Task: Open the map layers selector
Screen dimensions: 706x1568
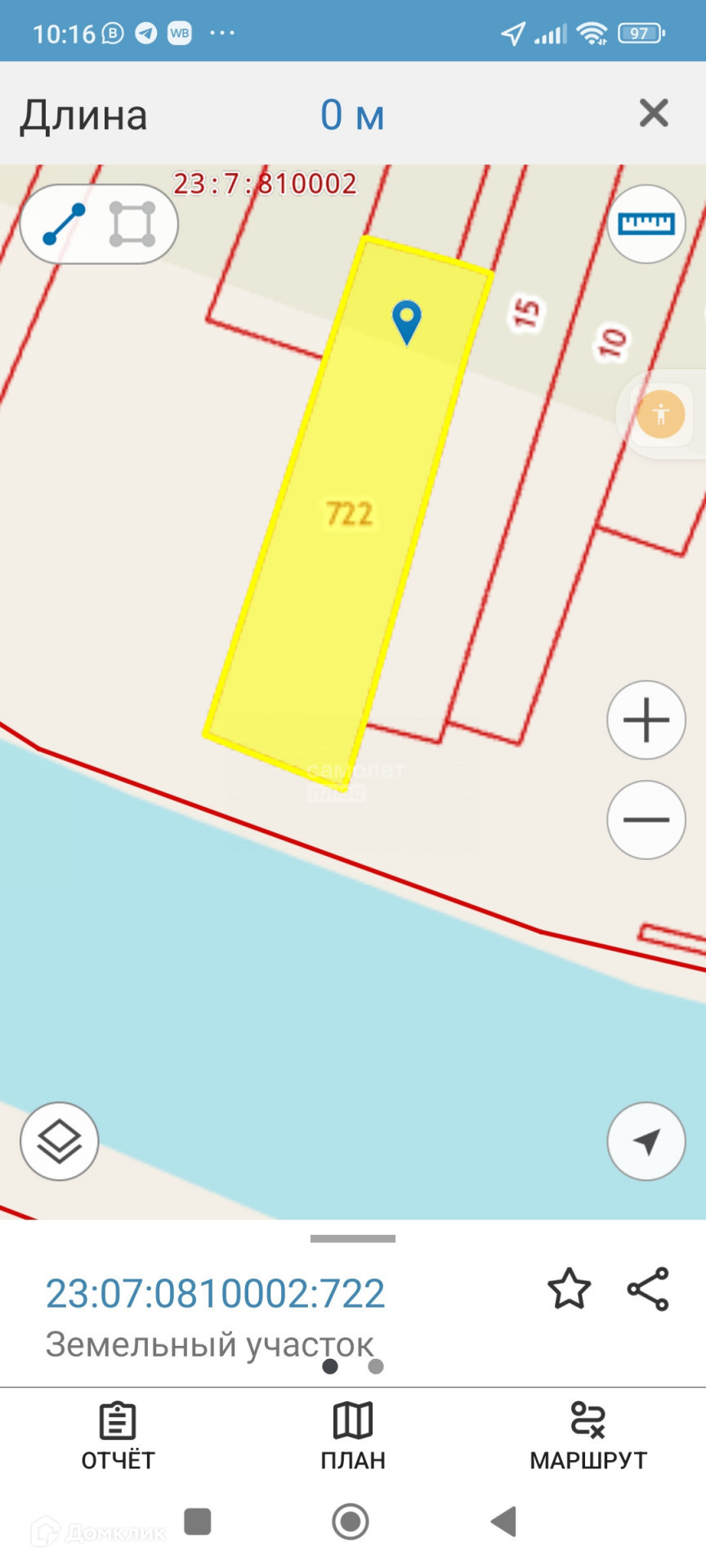Action: pyautogui.click(x=60, y=1141)
